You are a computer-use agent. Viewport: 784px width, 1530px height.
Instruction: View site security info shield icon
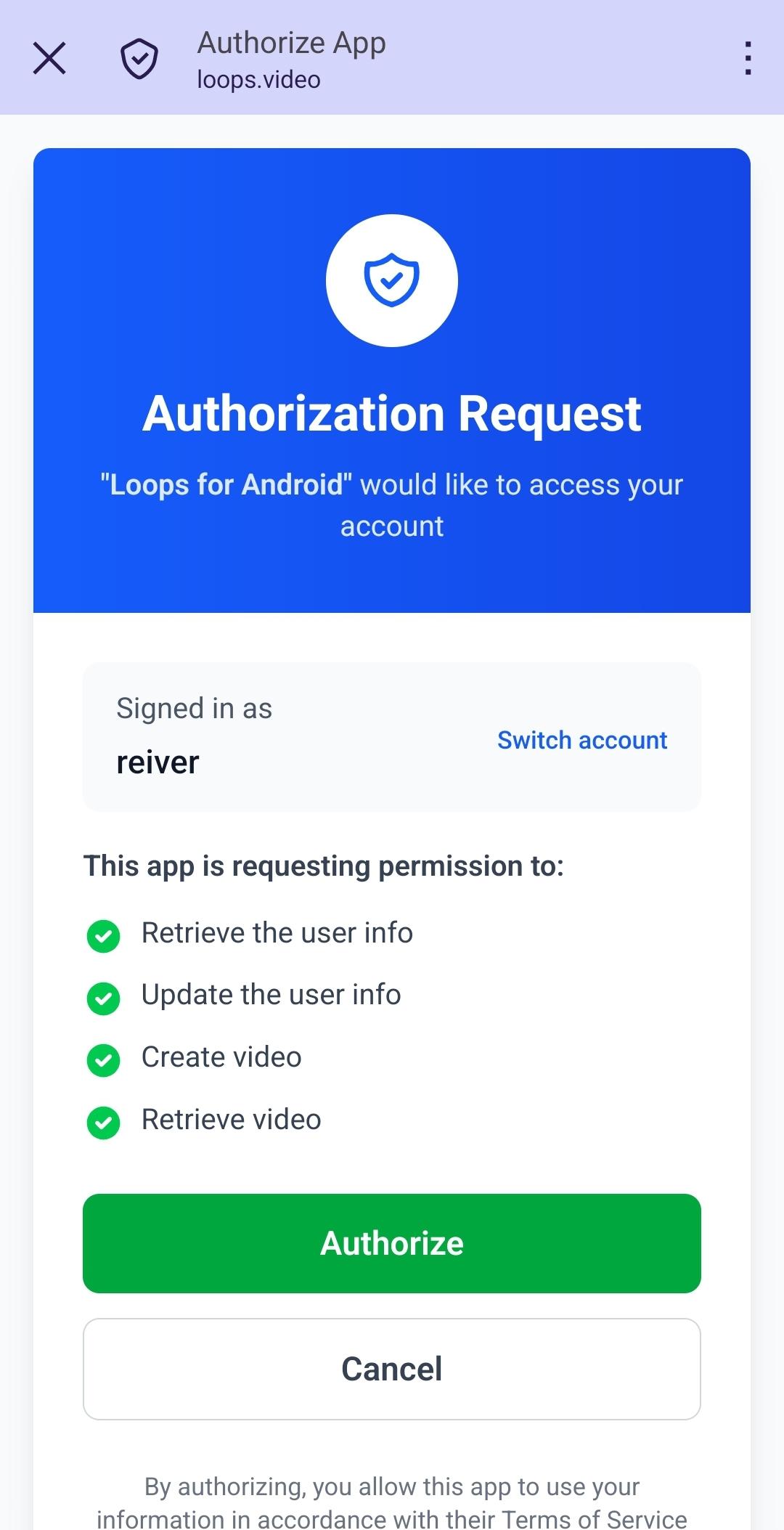(x=139, y=58)
